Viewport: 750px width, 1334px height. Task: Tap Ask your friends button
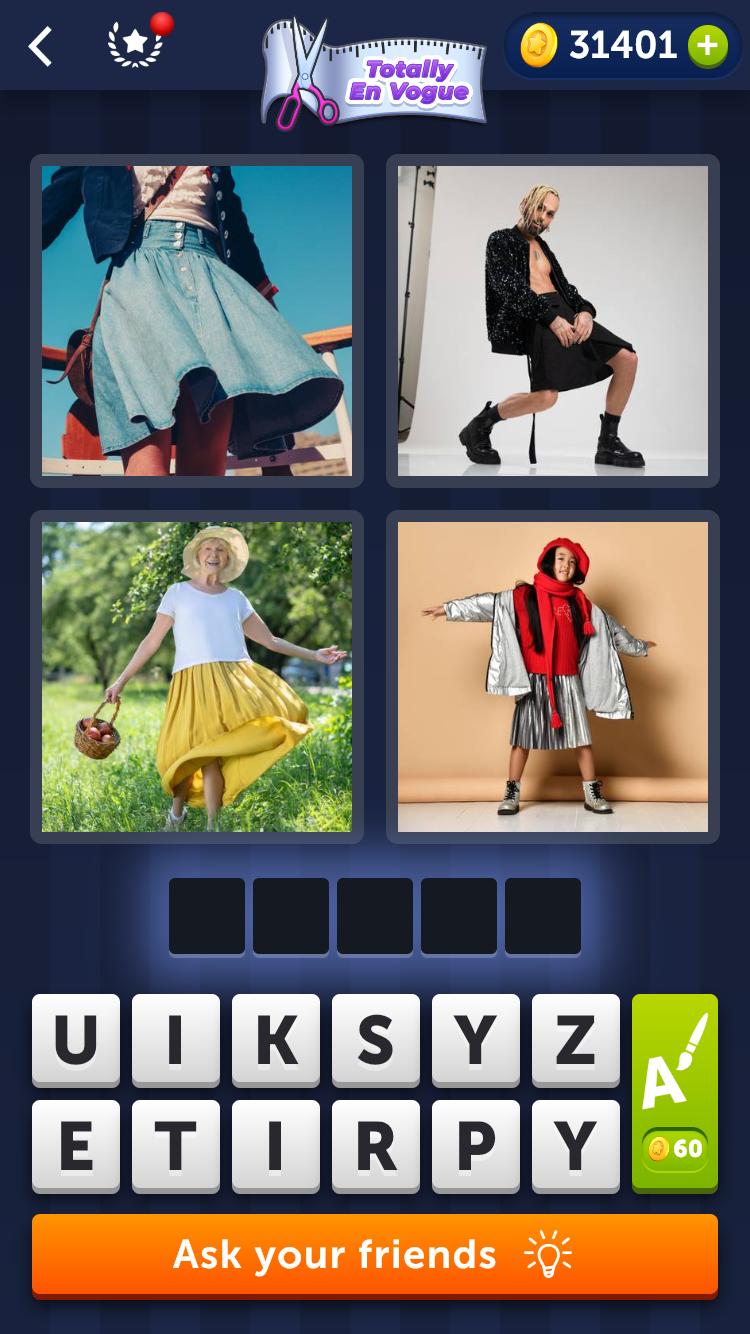coord(375,1255)
